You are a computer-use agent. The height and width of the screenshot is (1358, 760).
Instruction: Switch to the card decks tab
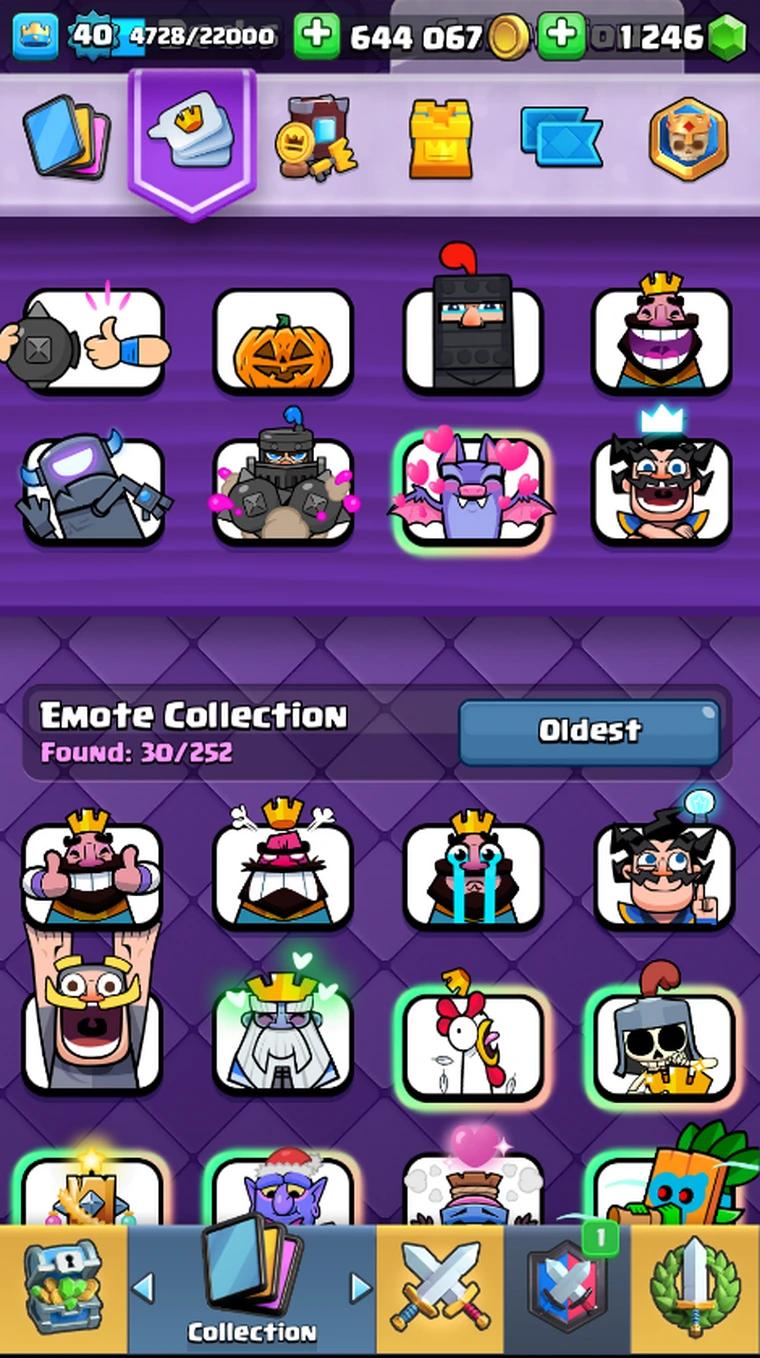point(66,137)
